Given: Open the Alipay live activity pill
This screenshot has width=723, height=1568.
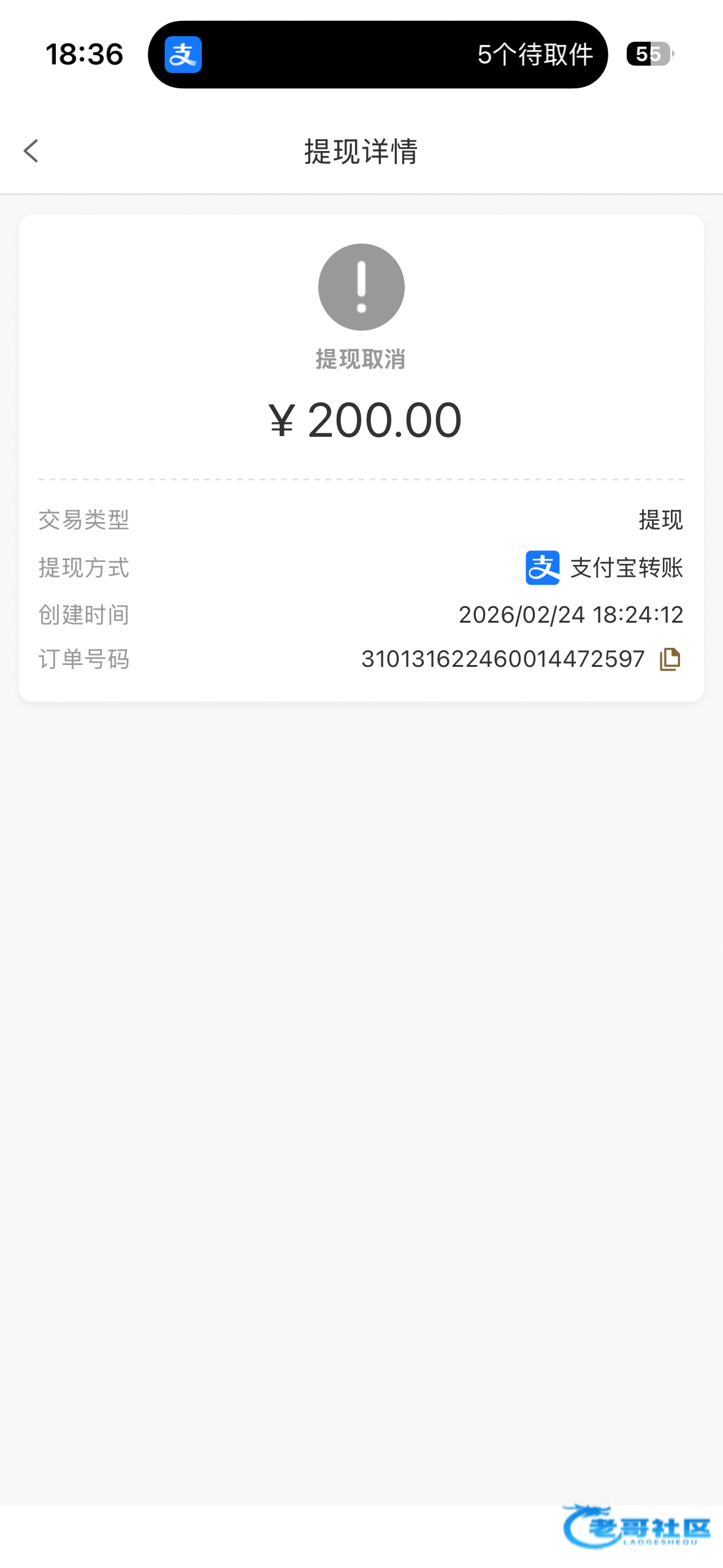Looking at the screenshot, I should 378,55.
